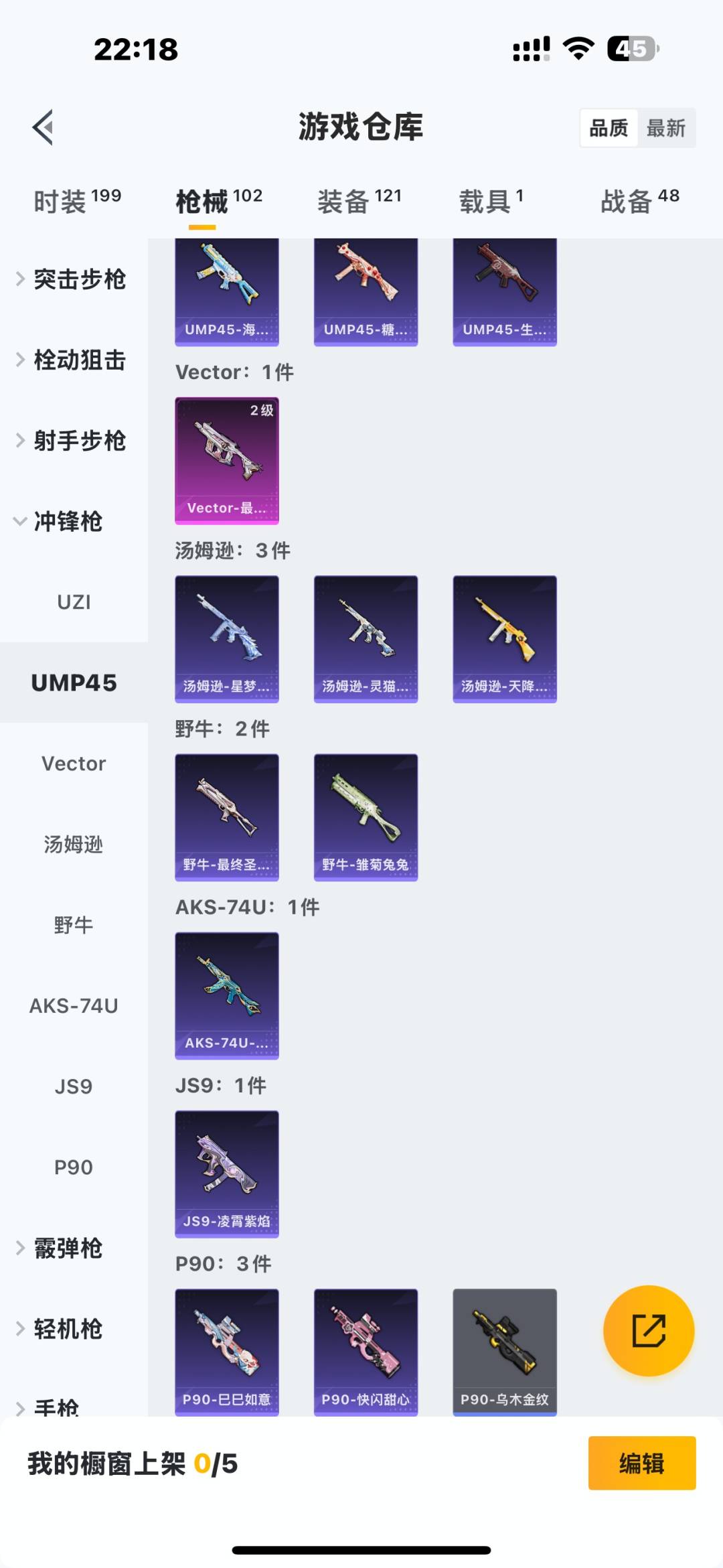Sort by 最新
This screenshot has height=1568, width=723.
[x=665, y=128]
